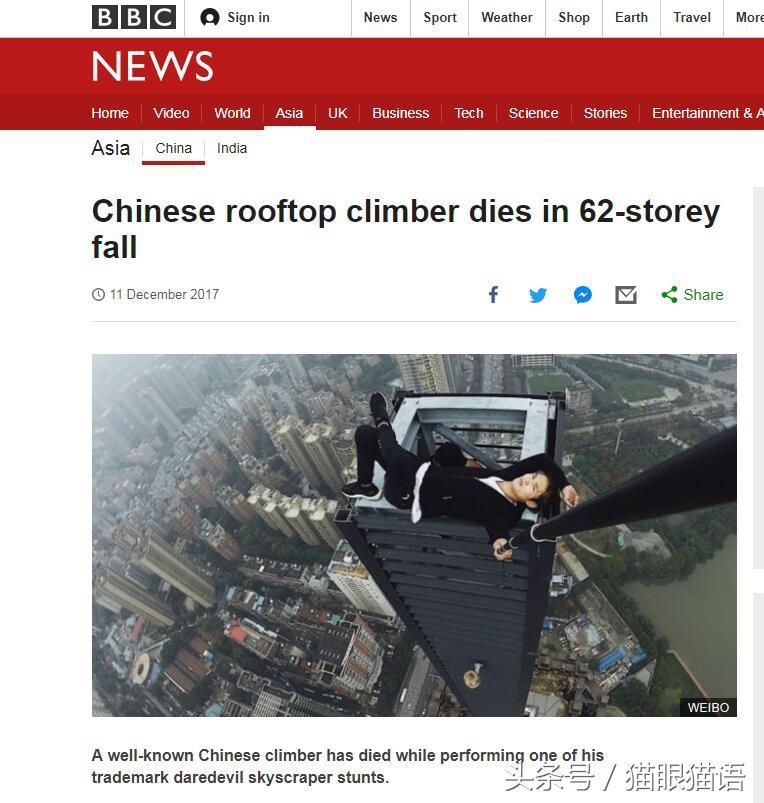Image resolution: width=764 pixels, height=803 pixels.
Task: Share the article on Twitter
Action: coord(538,295)
